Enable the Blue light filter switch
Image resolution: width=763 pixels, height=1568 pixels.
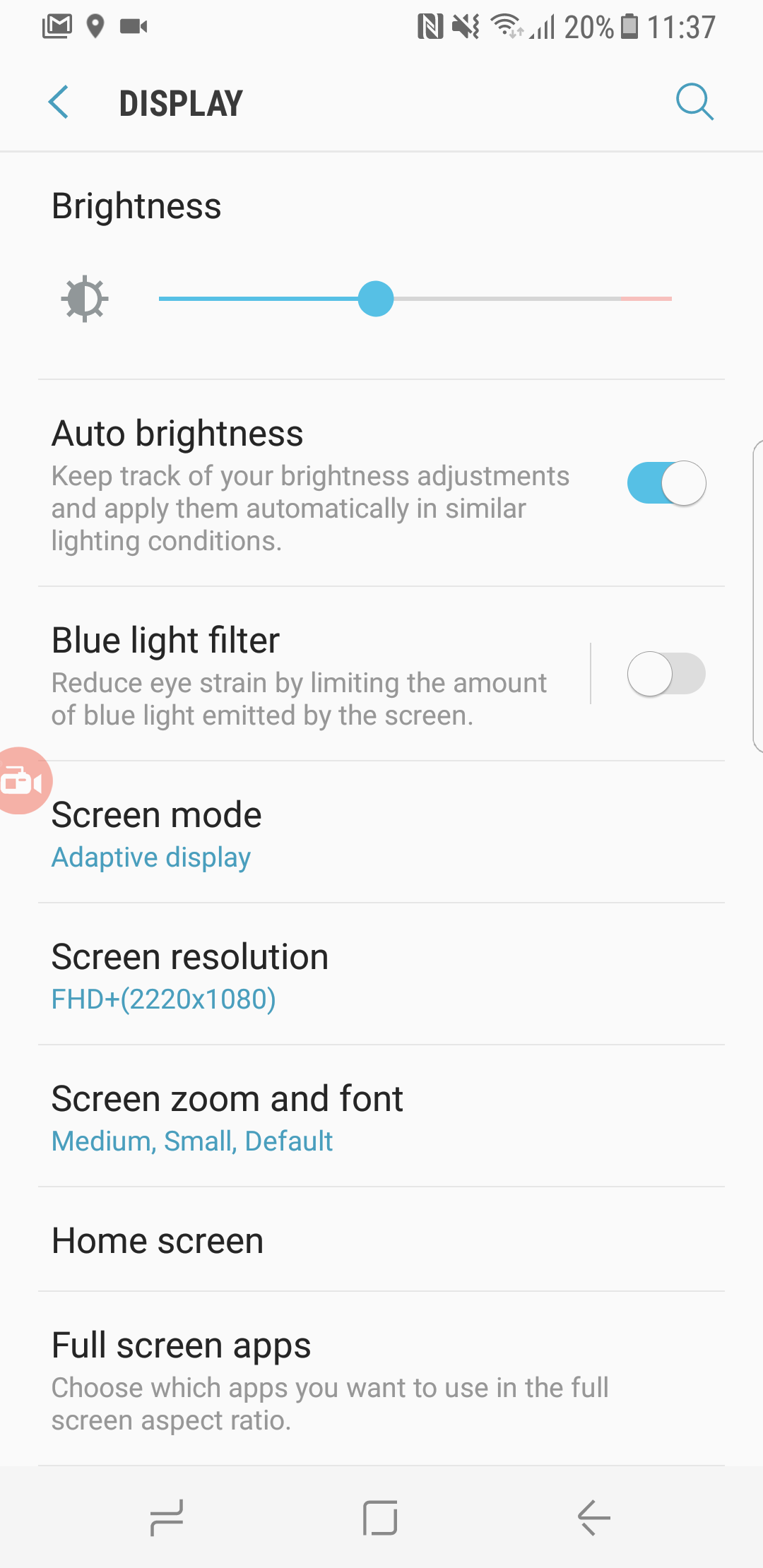coord(666,674)
